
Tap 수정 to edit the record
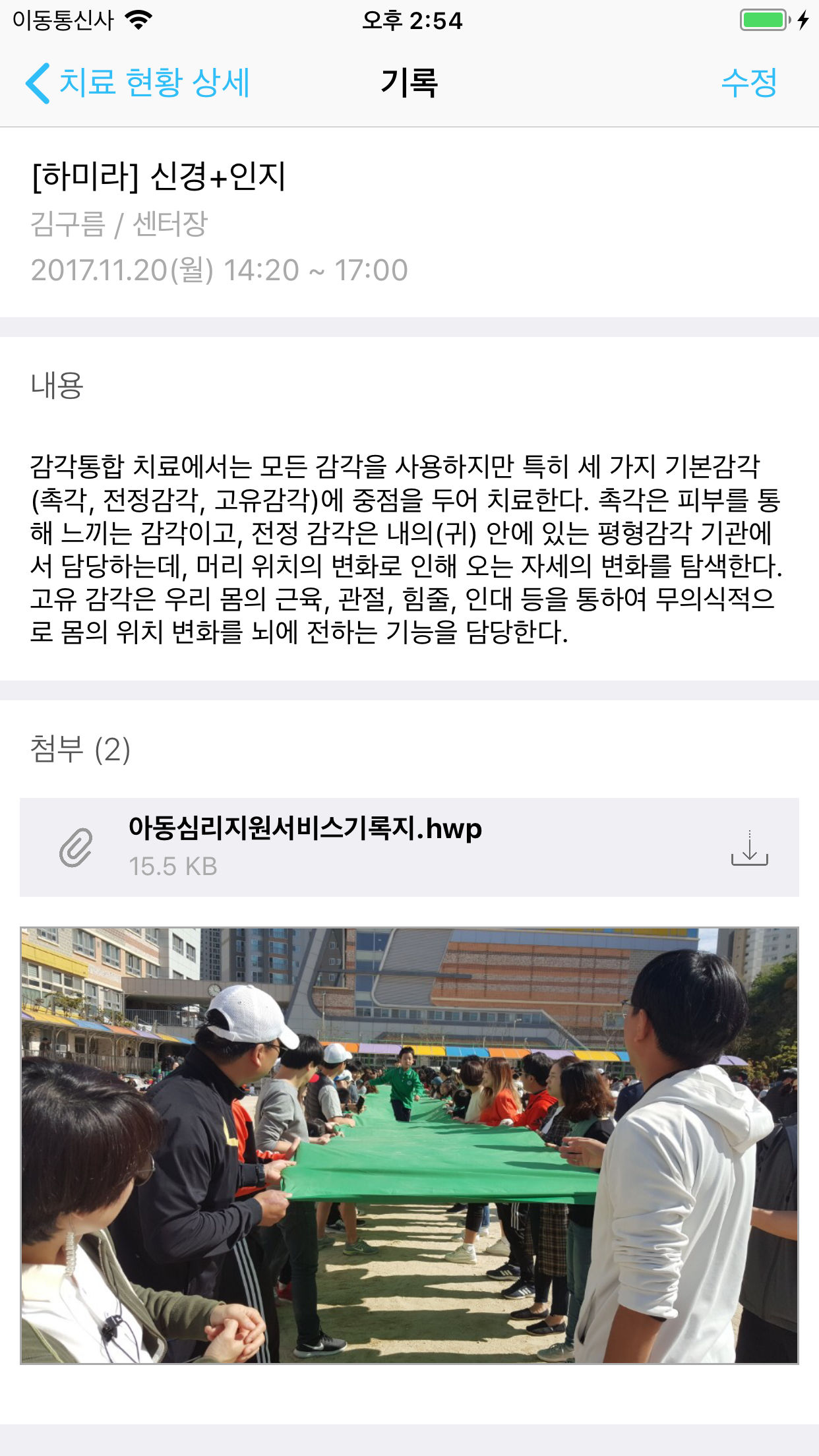(748, 83)
